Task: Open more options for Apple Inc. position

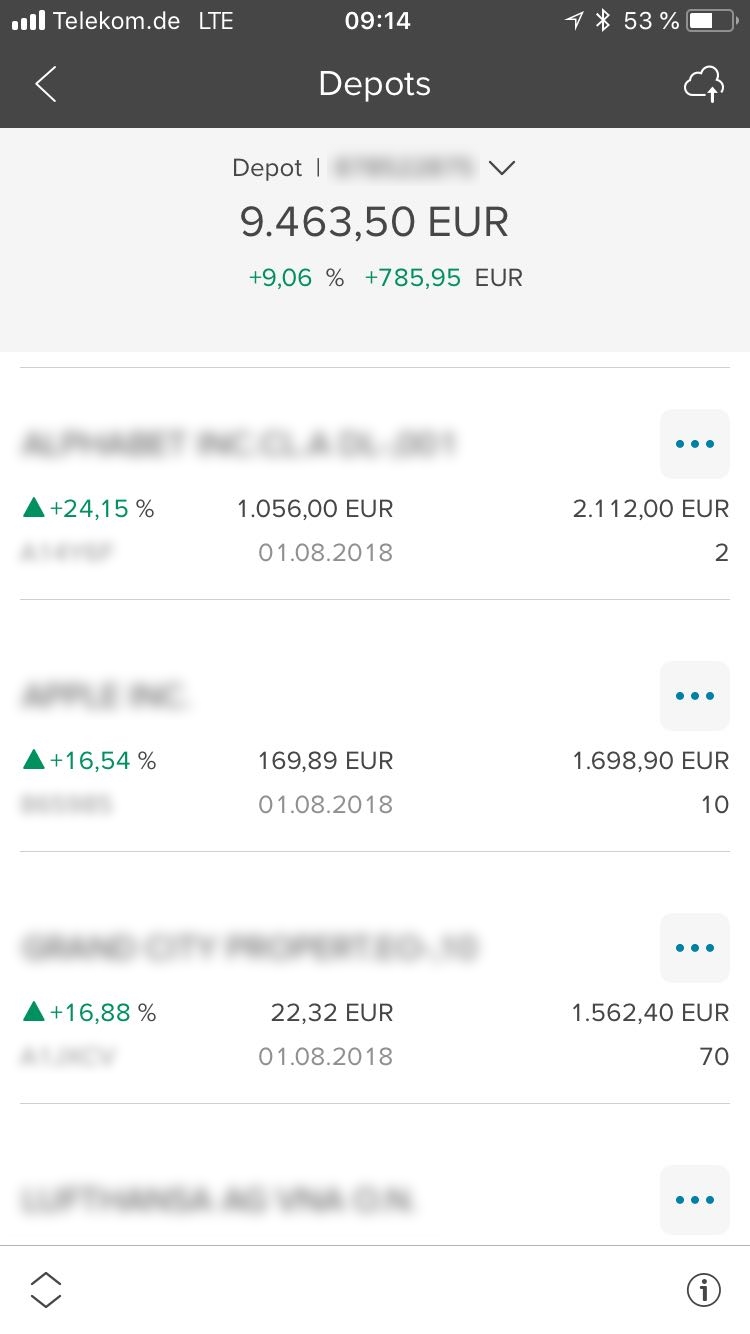Action: pos(695,696)
